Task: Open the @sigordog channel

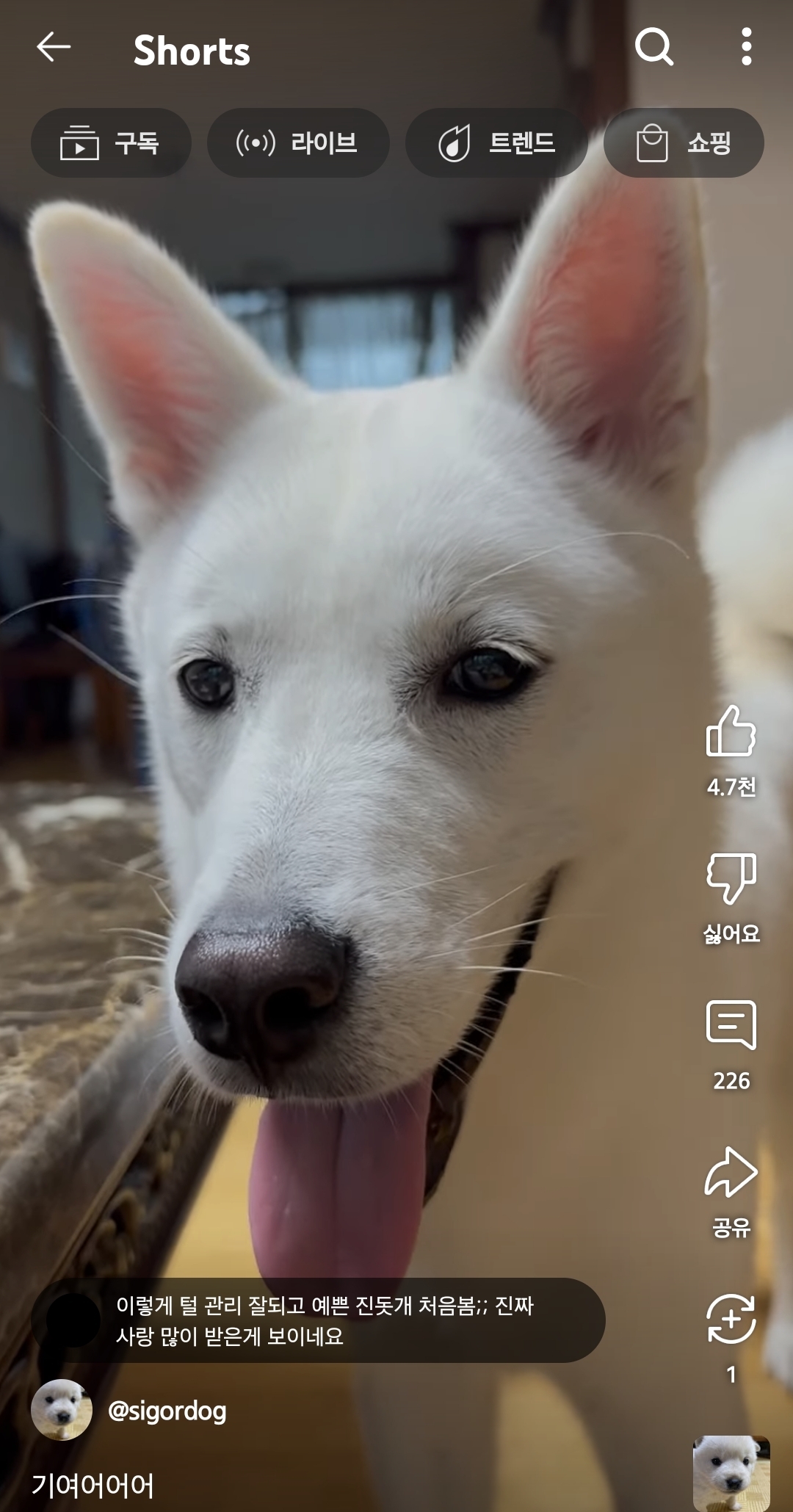Action: [x=167, y=1411]
